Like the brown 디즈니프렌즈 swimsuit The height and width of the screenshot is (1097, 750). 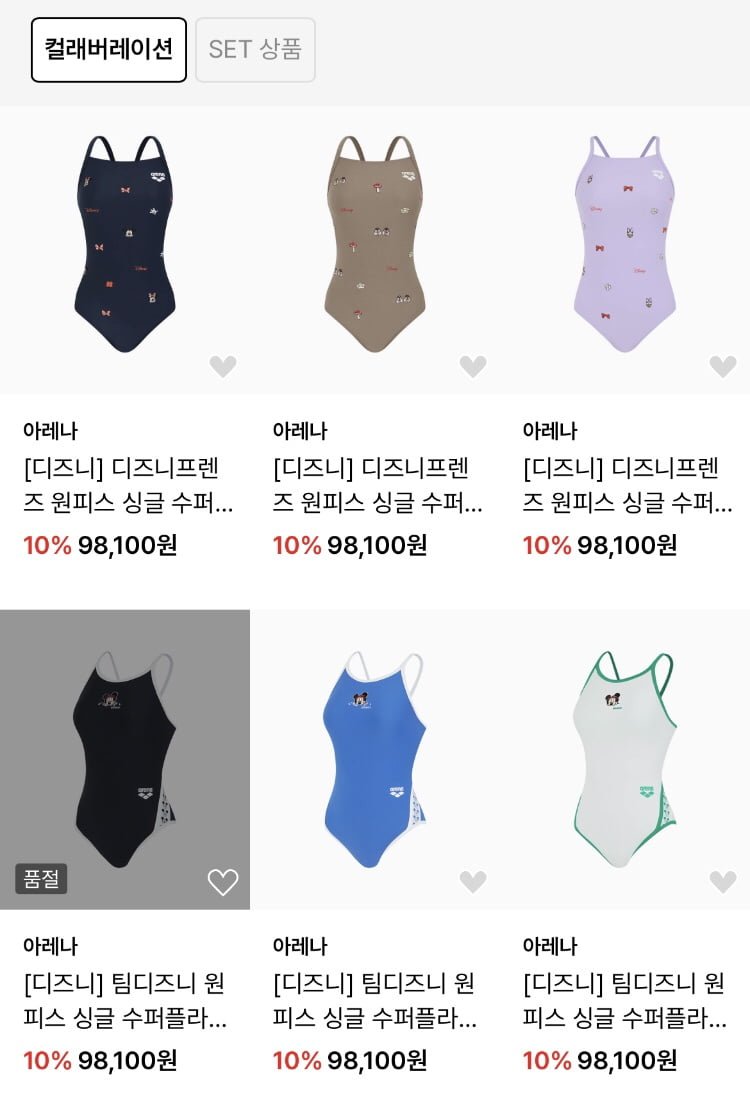tap(473, 367)
